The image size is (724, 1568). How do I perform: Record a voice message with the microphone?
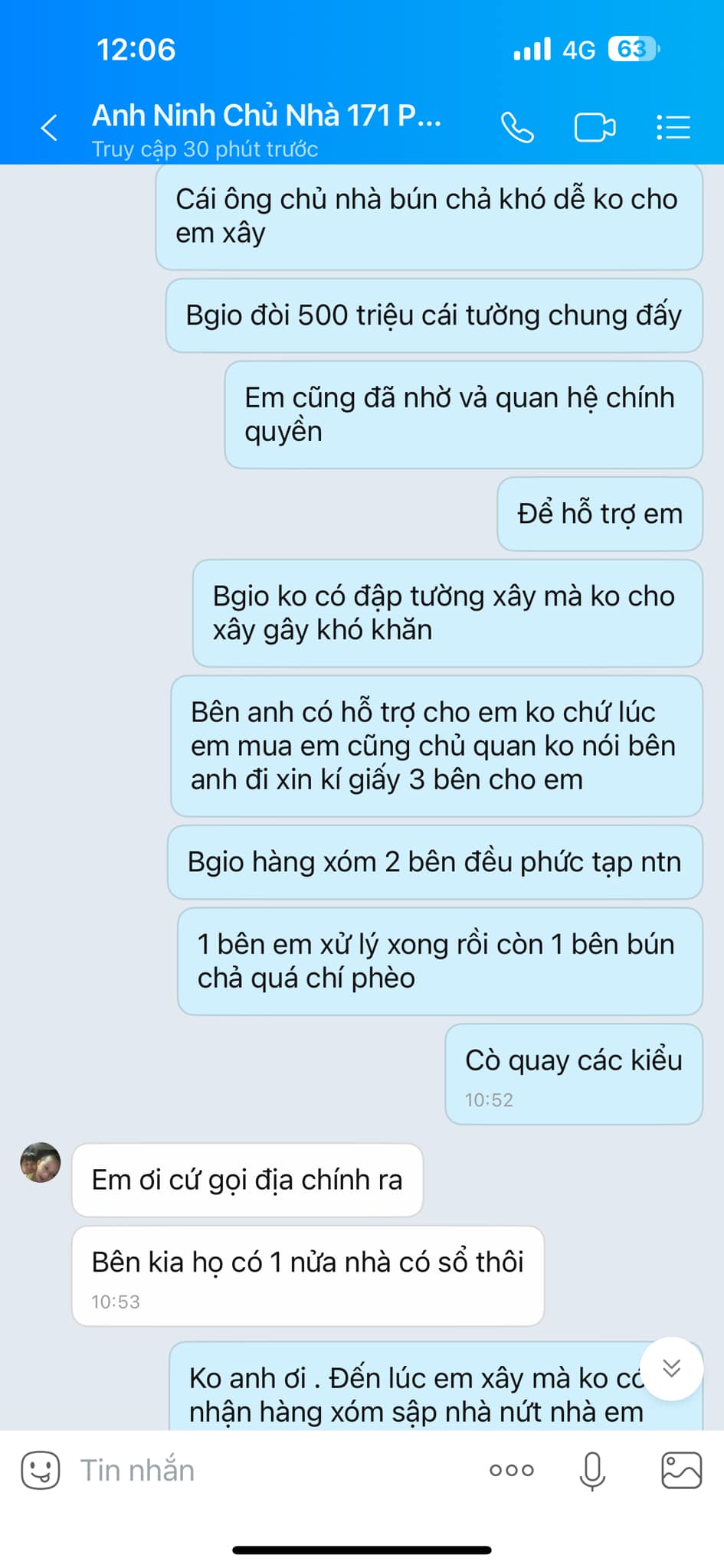[x=591, y=1468]
